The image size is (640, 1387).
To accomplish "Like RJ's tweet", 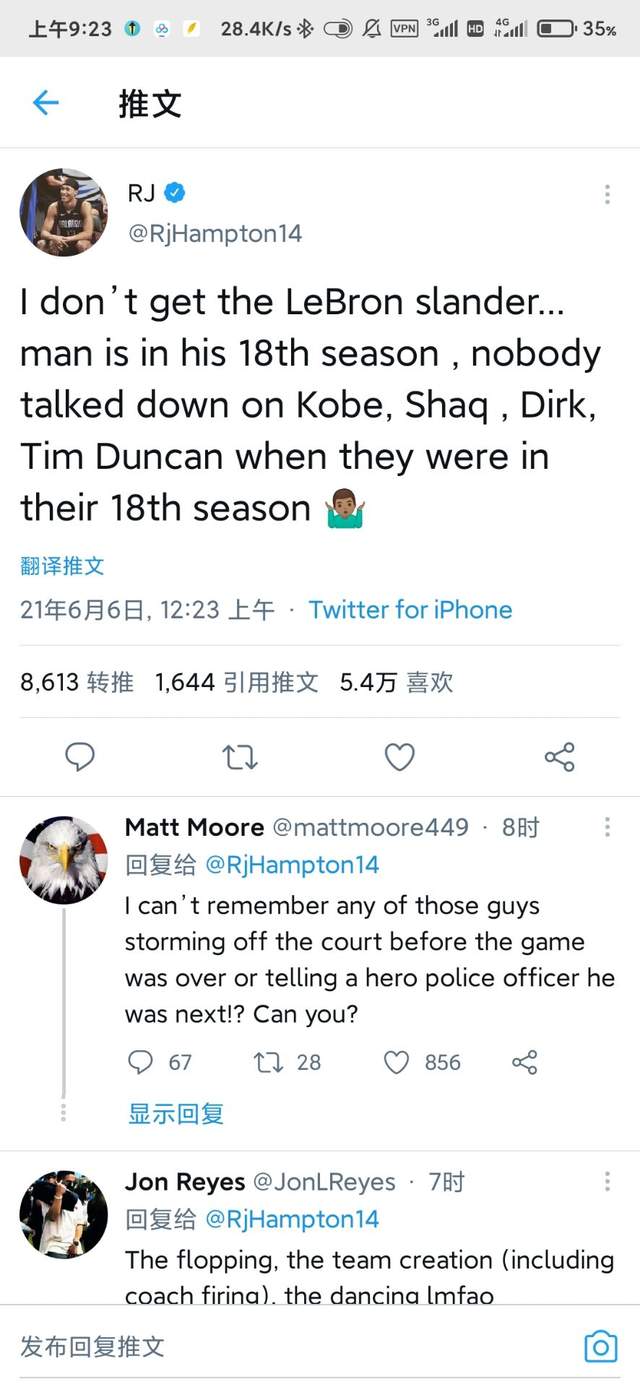I will coord(400,758).
